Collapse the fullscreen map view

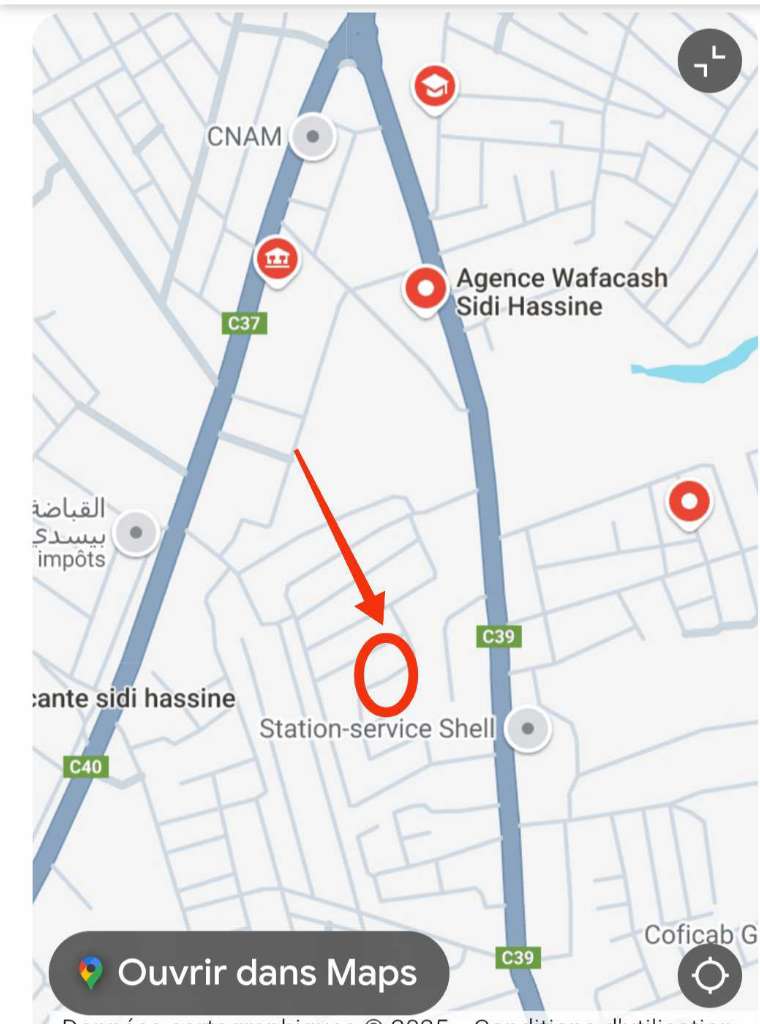coord(709,62)
